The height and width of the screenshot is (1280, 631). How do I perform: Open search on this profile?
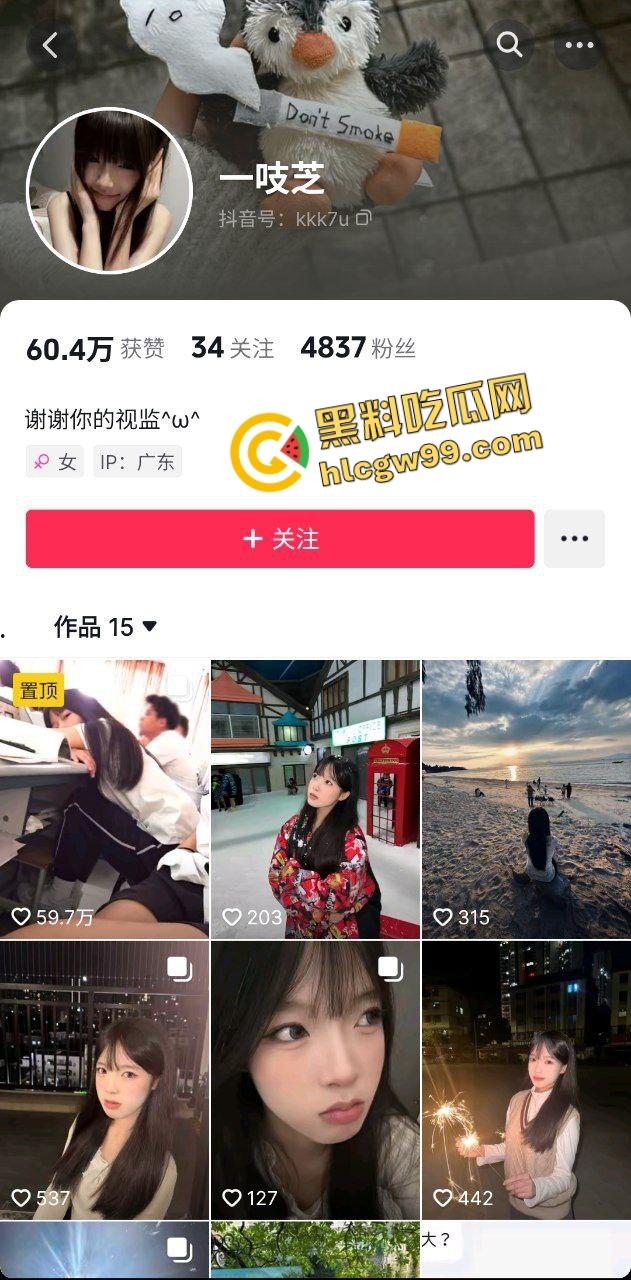509,45
